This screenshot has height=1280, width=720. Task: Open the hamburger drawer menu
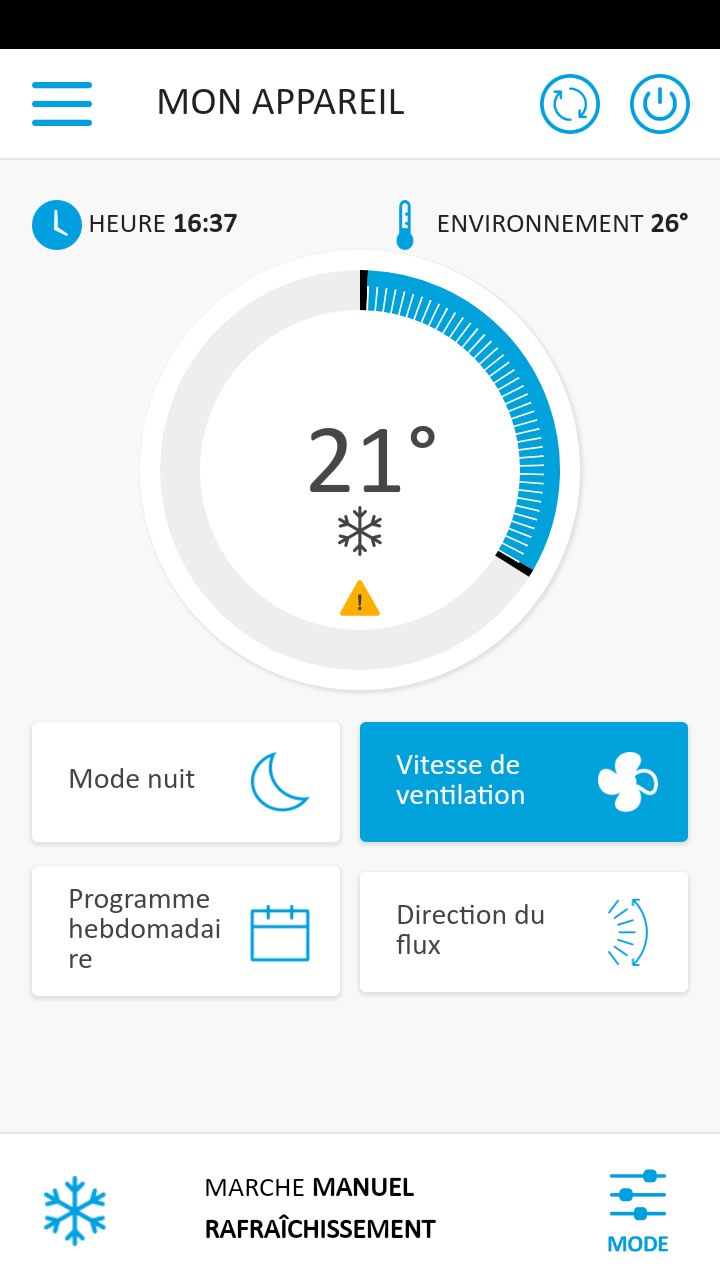62,103
